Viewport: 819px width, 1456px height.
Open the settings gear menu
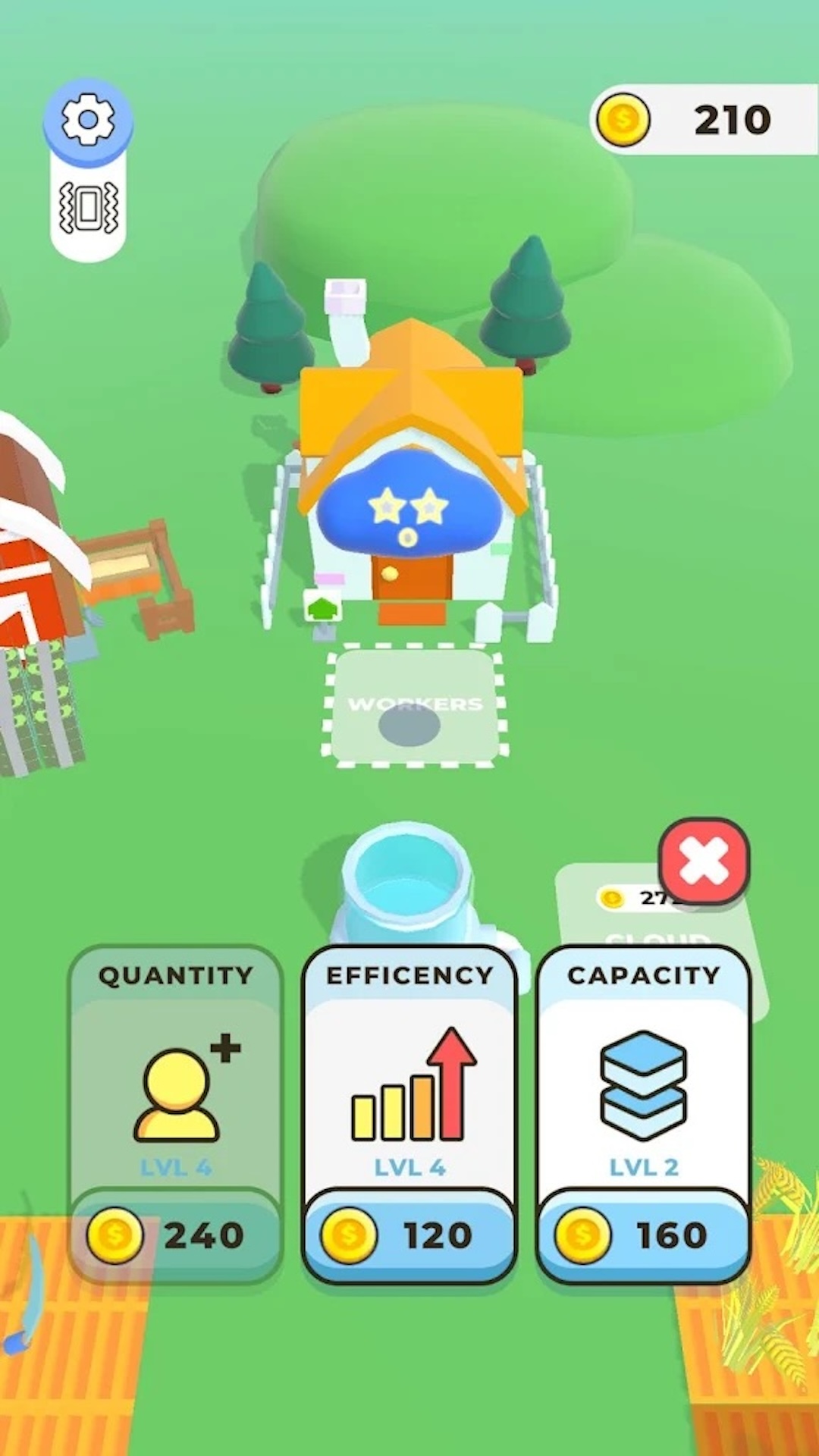point(89,119)
